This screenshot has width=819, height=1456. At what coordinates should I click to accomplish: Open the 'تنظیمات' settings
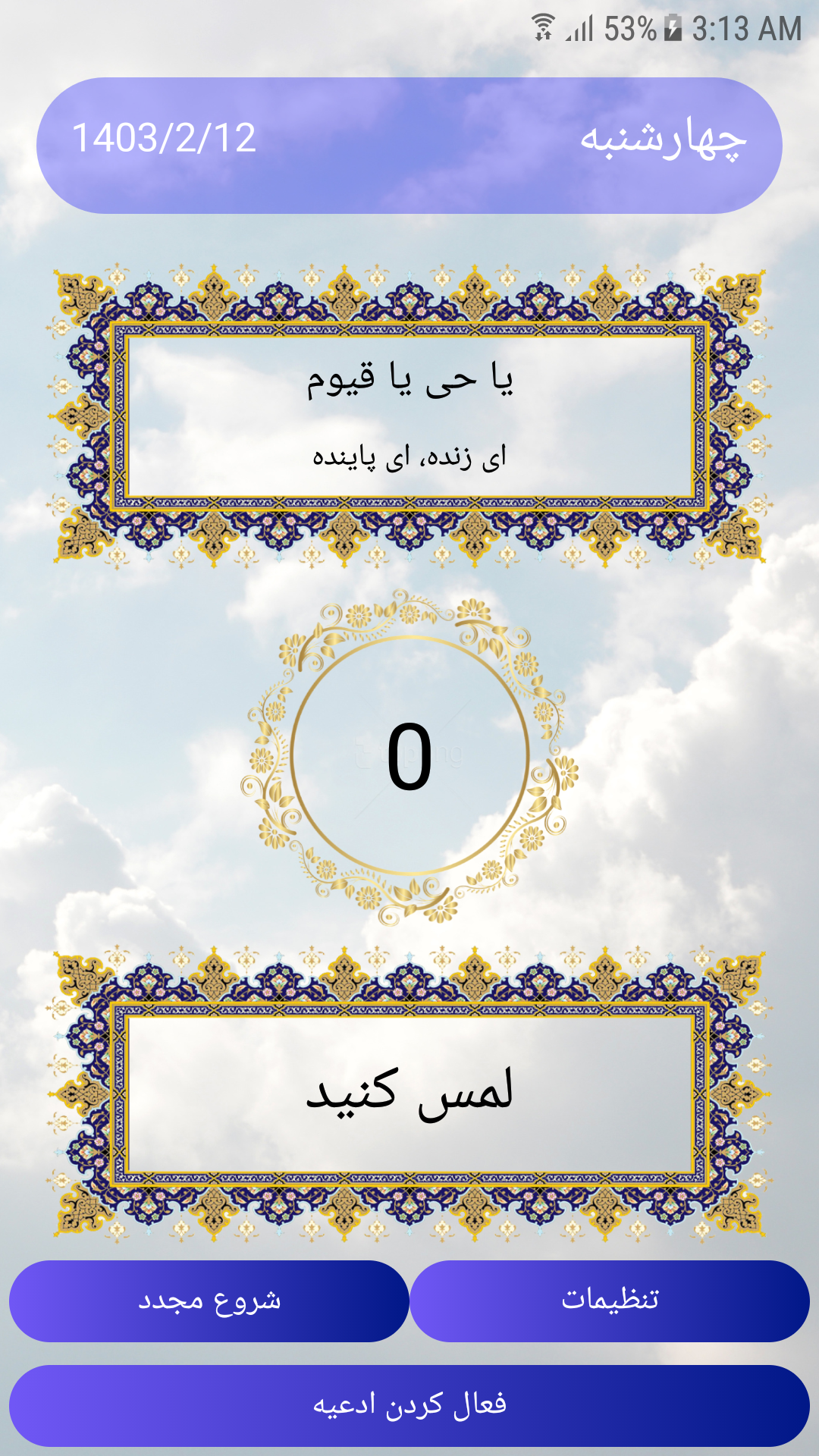click(x=610, y=1301)
